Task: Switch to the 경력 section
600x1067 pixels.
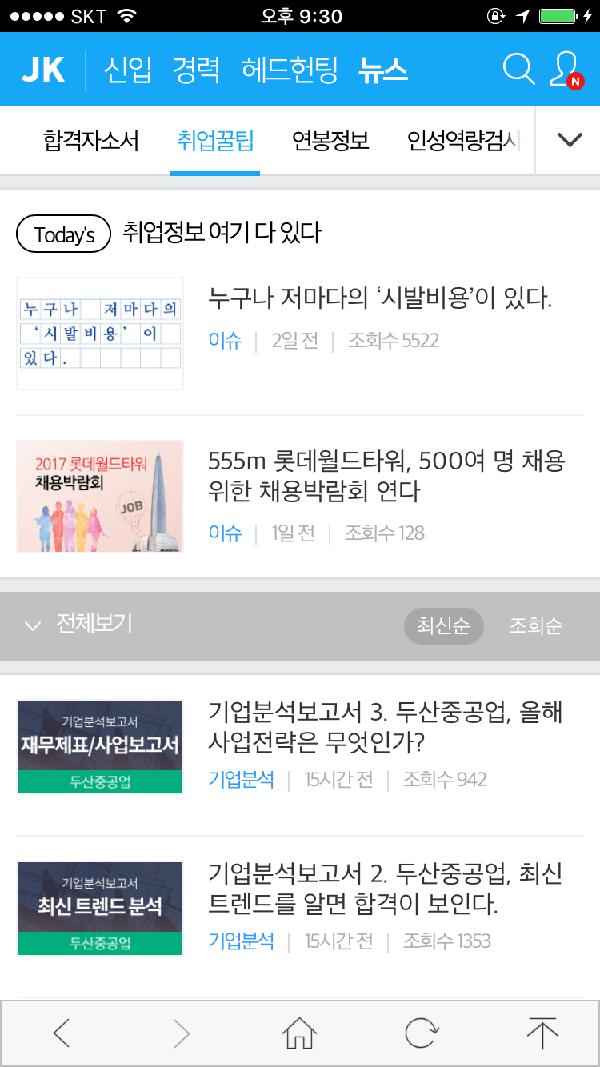Action: (196, 69)
